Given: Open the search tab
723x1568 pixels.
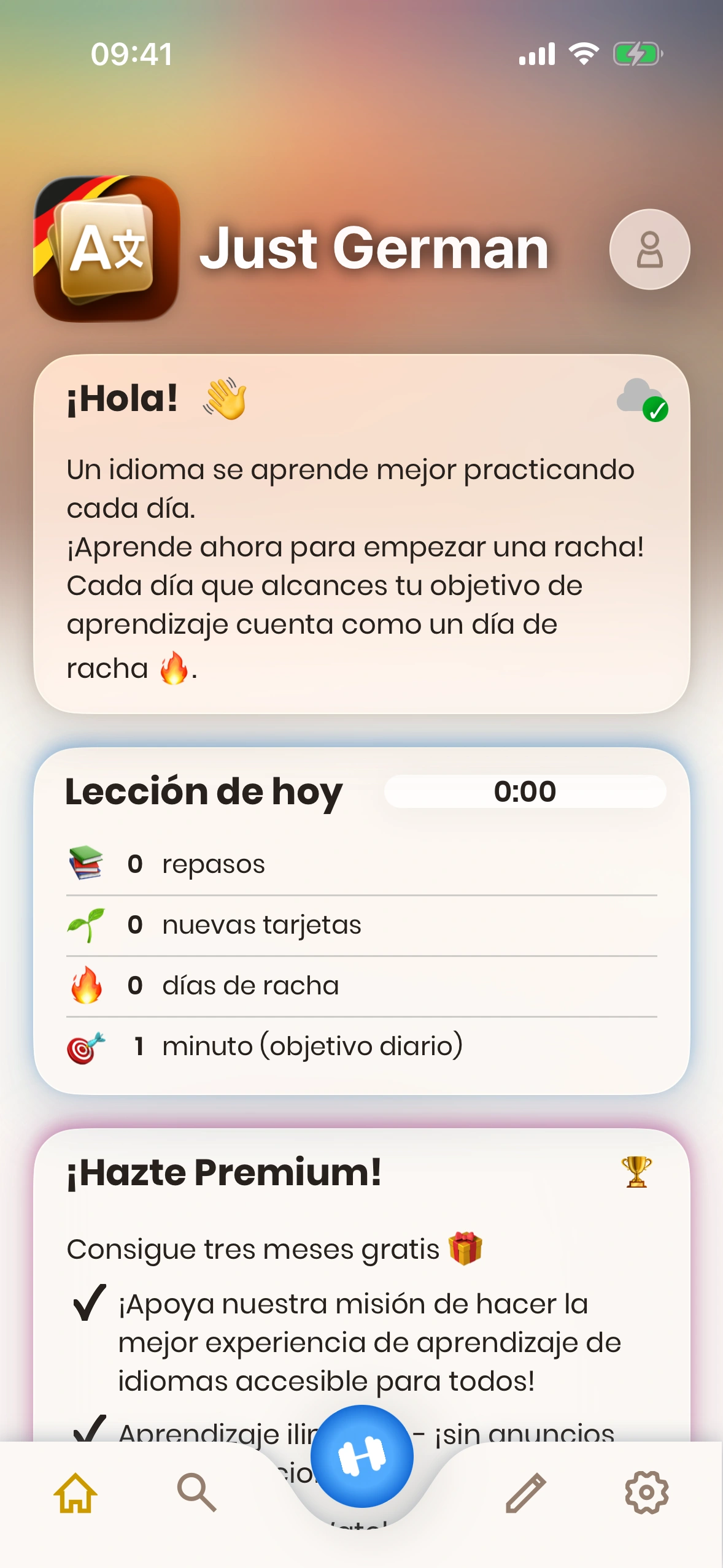Looking at the screenshot, I should (196, 1492).
